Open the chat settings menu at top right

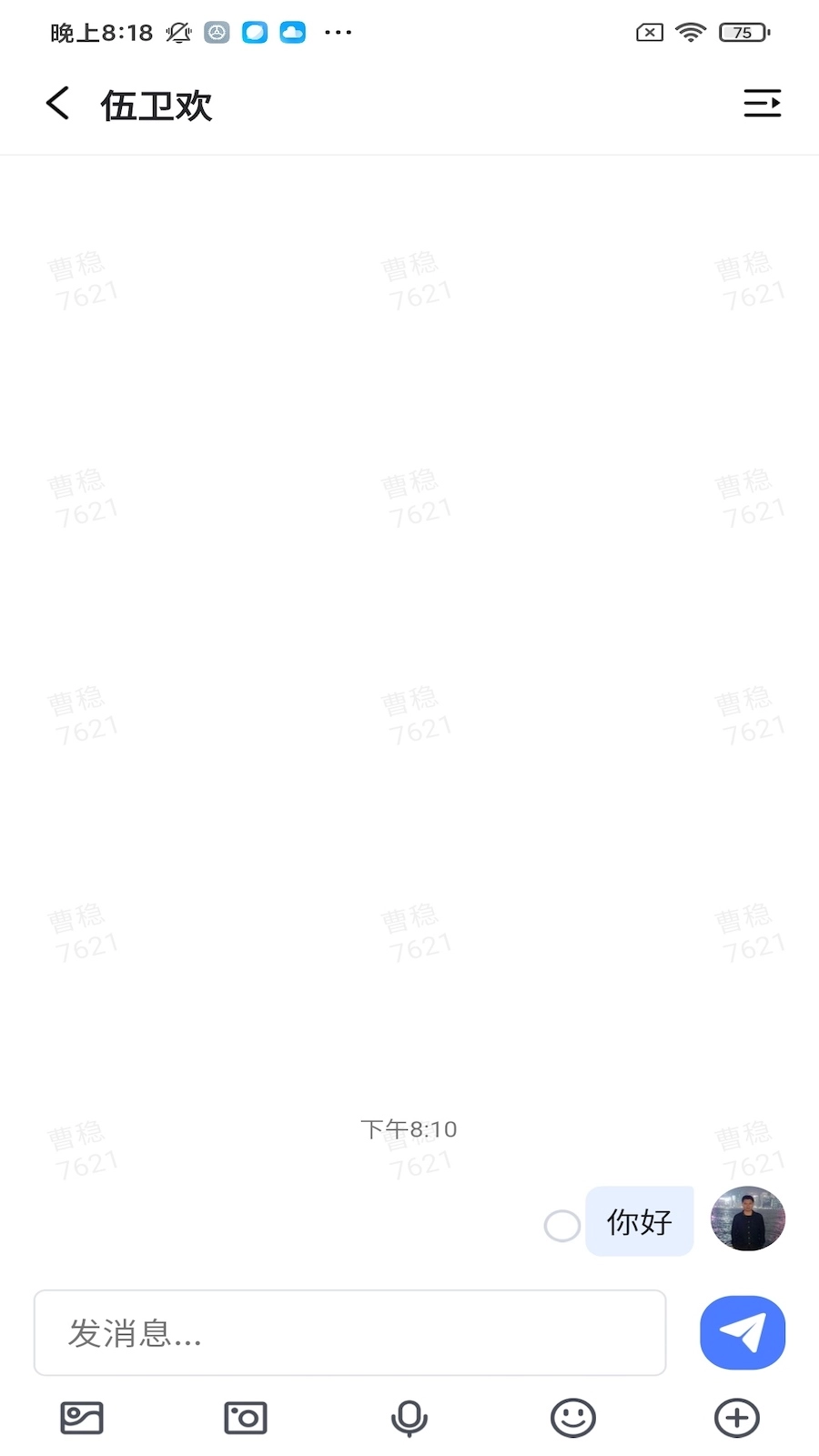coord(763,103)
